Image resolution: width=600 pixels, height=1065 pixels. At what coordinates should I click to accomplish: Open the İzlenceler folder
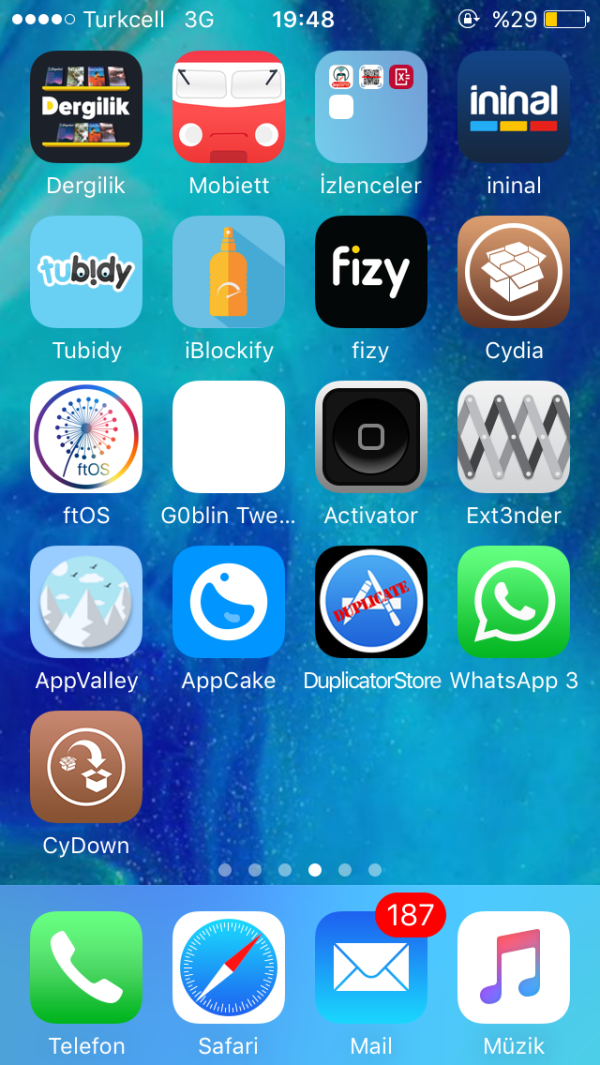(x=371, y=107)
